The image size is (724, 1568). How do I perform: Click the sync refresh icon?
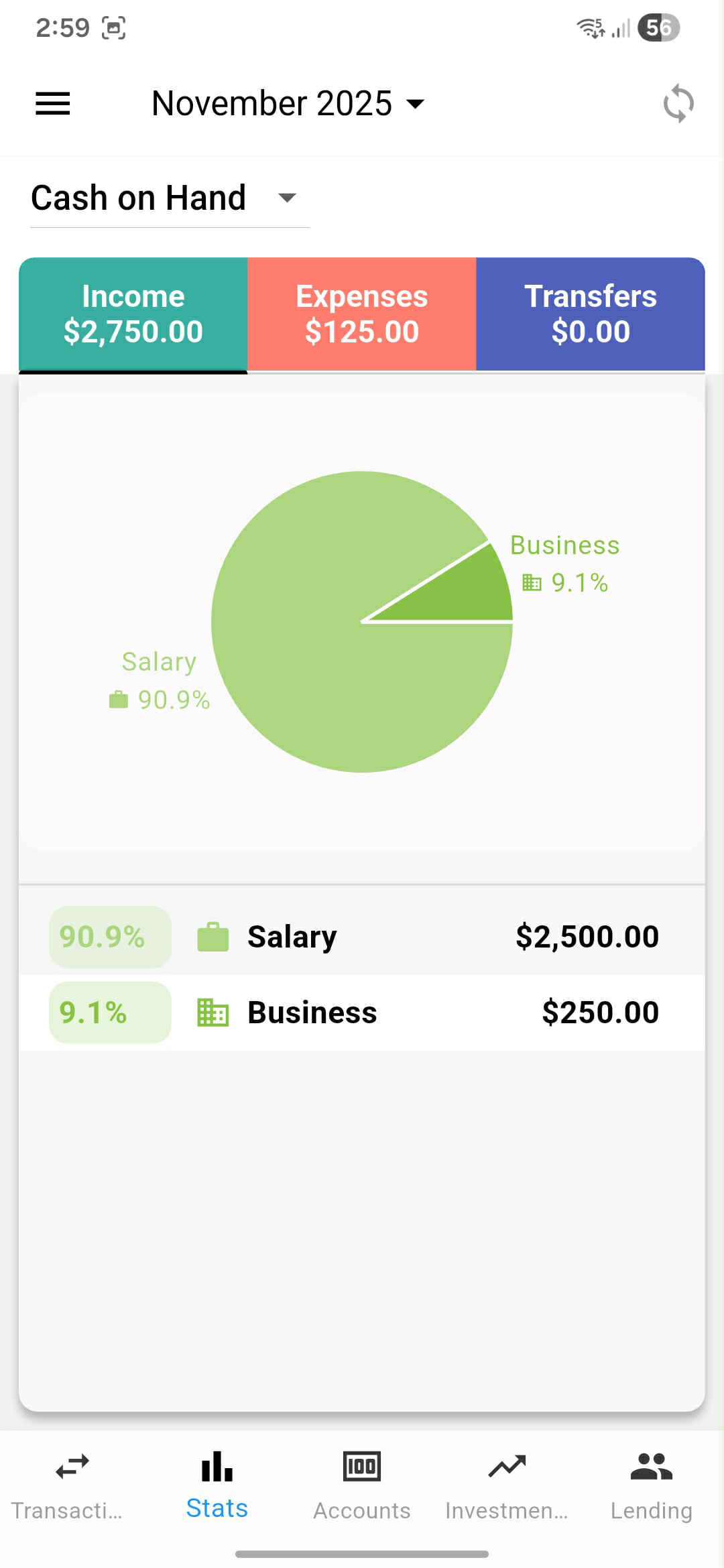click(678, 103)
